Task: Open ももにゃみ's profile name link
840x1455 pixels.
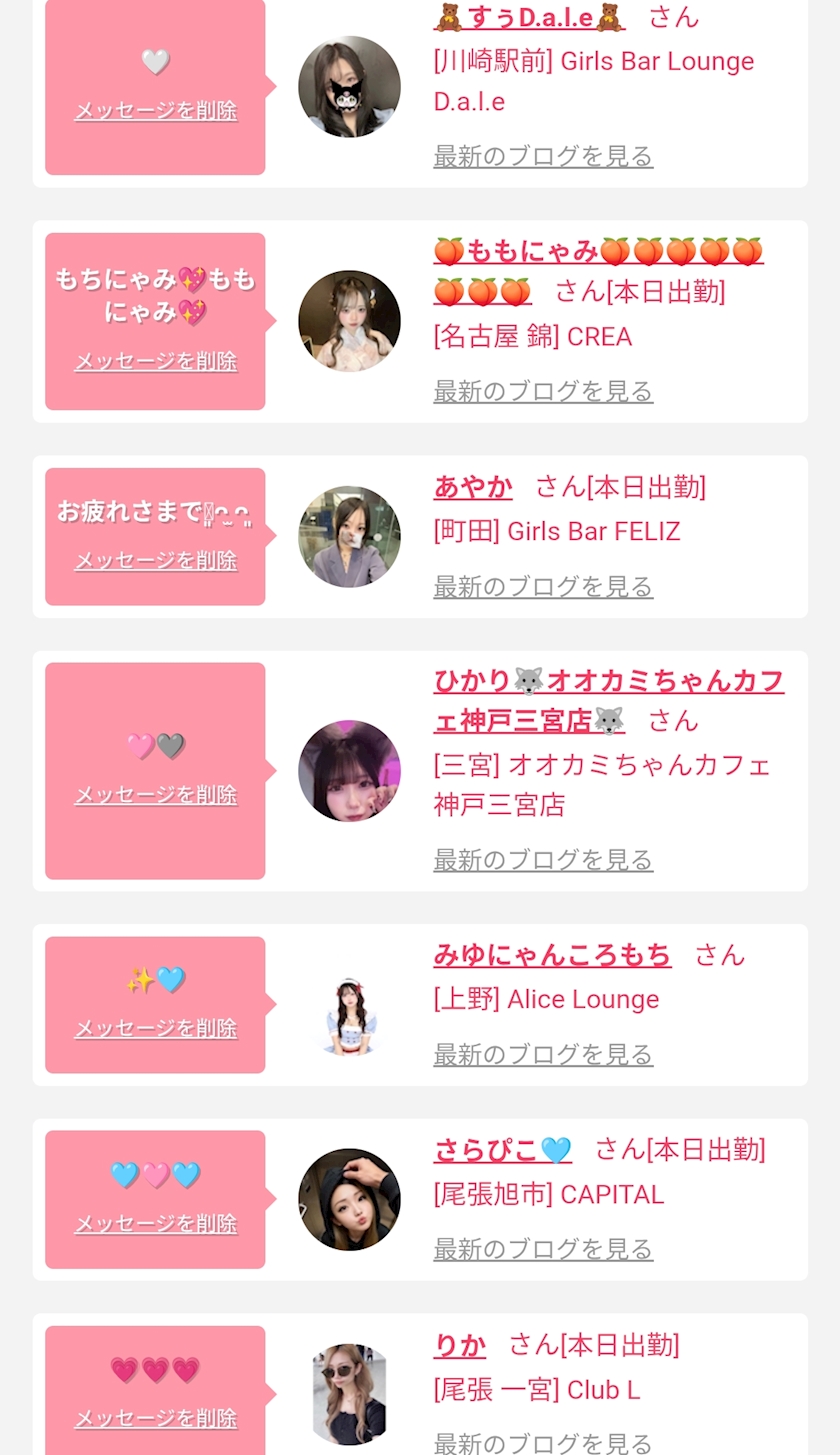Action: (x=598, y=271)
